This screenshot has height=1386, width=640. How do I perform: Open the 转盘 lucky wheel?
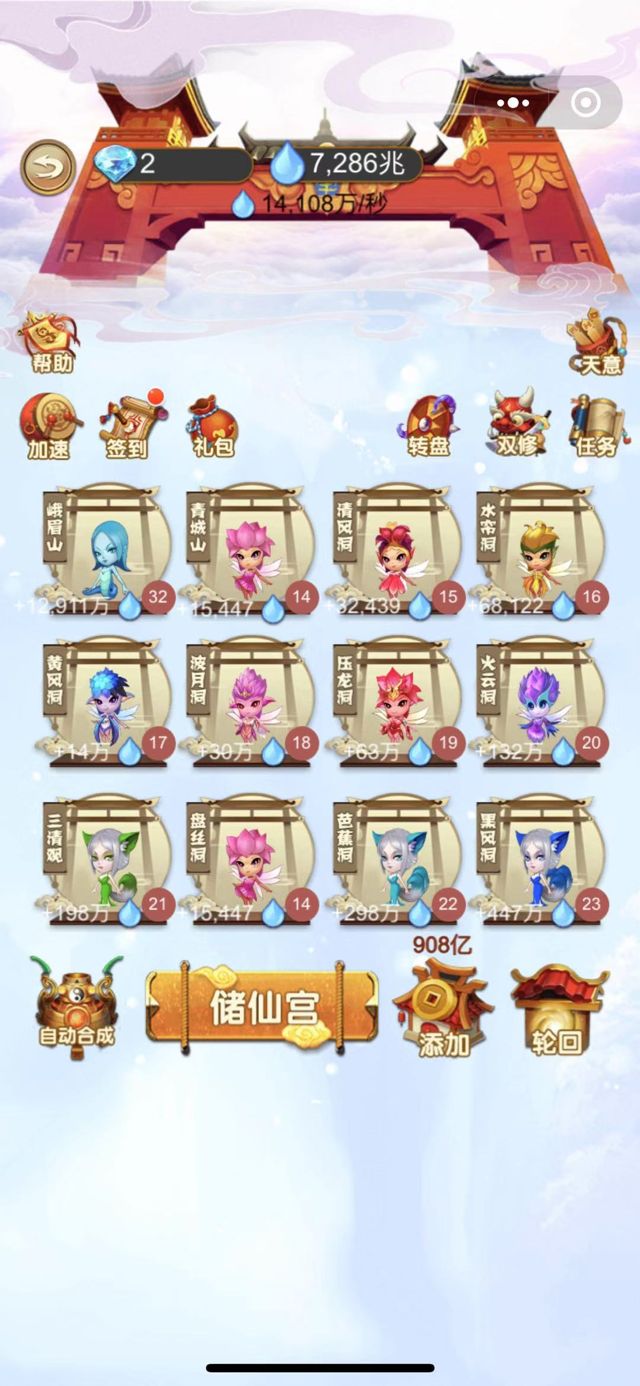tap(429, 426)
